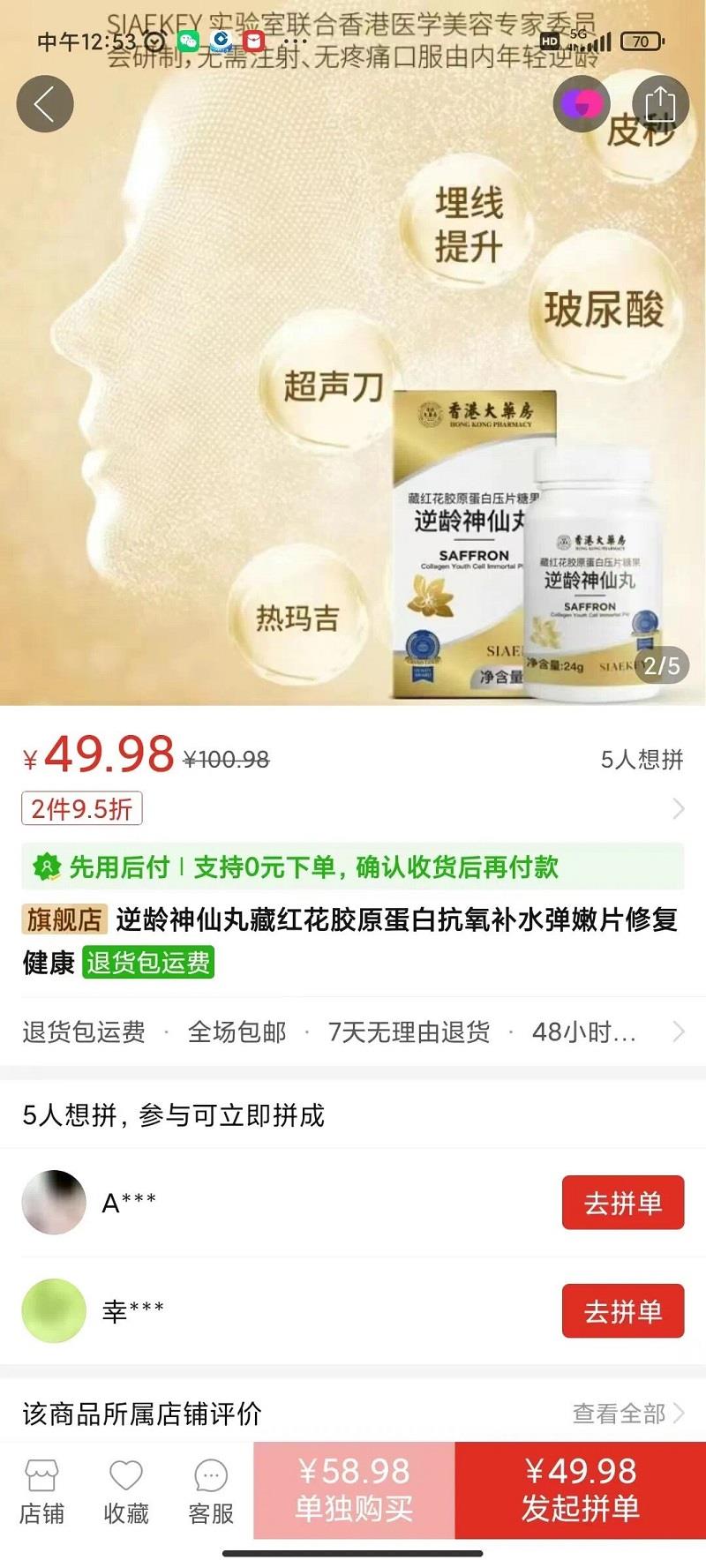The width and height of the screenshot is (706, 1568).
Task: Go back using the top-left arrow
Action: [x=44, y=104]
